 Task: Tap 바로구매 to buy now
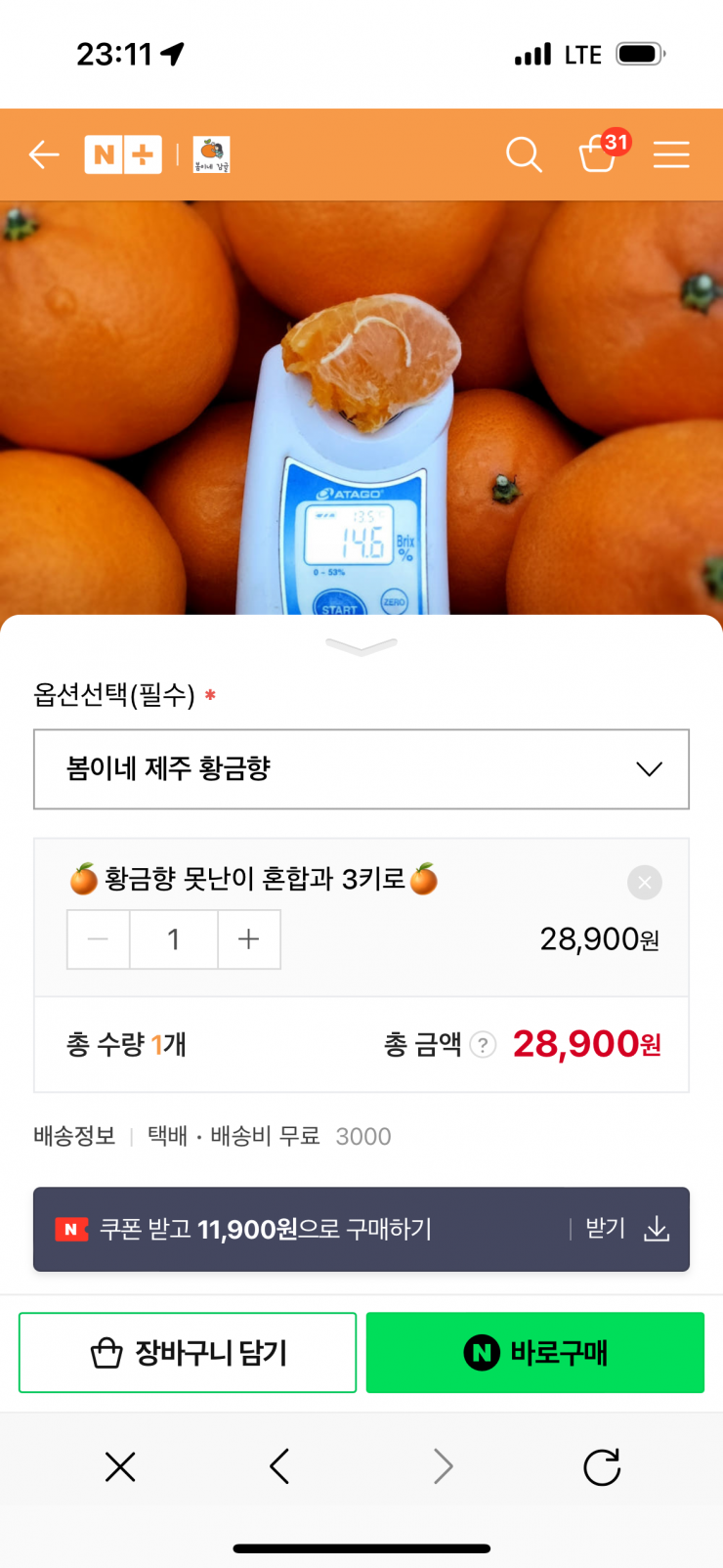[534, 1352]
